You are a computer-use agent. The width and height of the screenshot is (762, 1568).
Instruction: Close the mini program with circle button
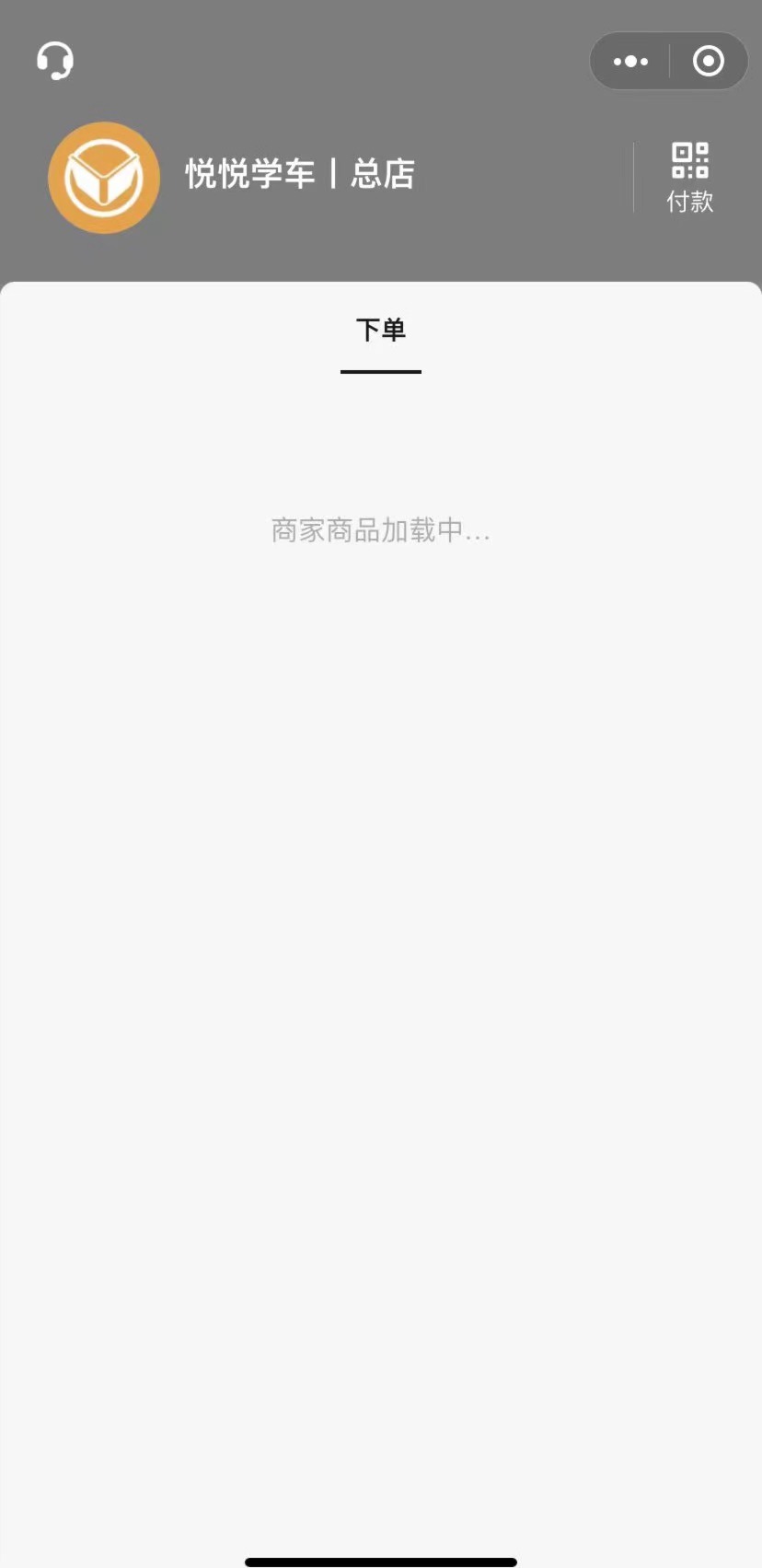click(x=708, y=62)
